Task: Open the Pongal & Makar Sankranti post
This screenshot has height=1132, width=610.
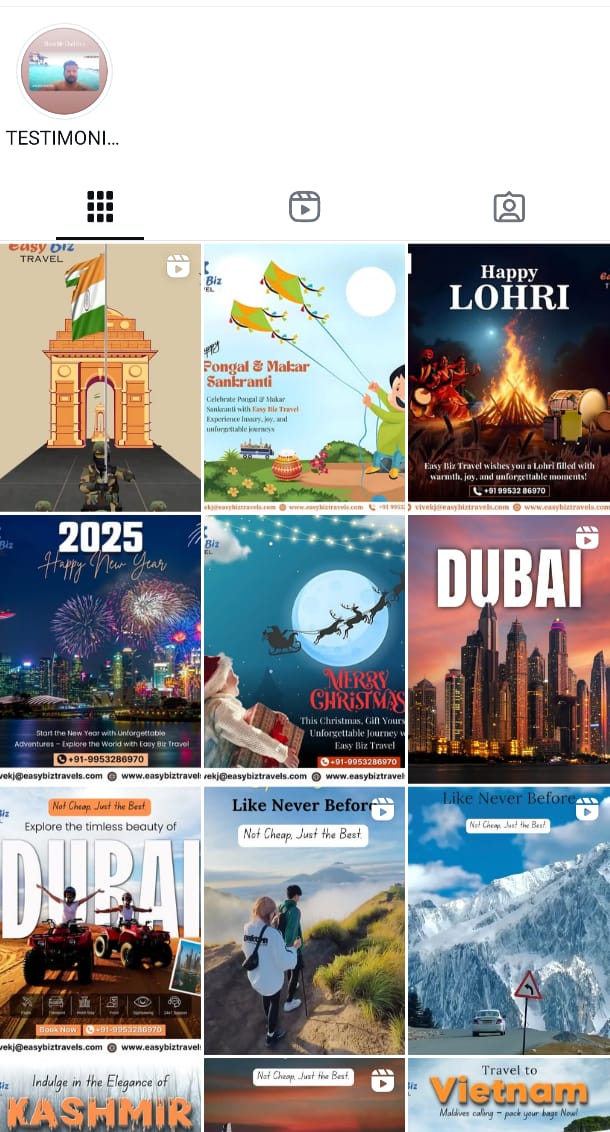Action: (x=305, y=378)
